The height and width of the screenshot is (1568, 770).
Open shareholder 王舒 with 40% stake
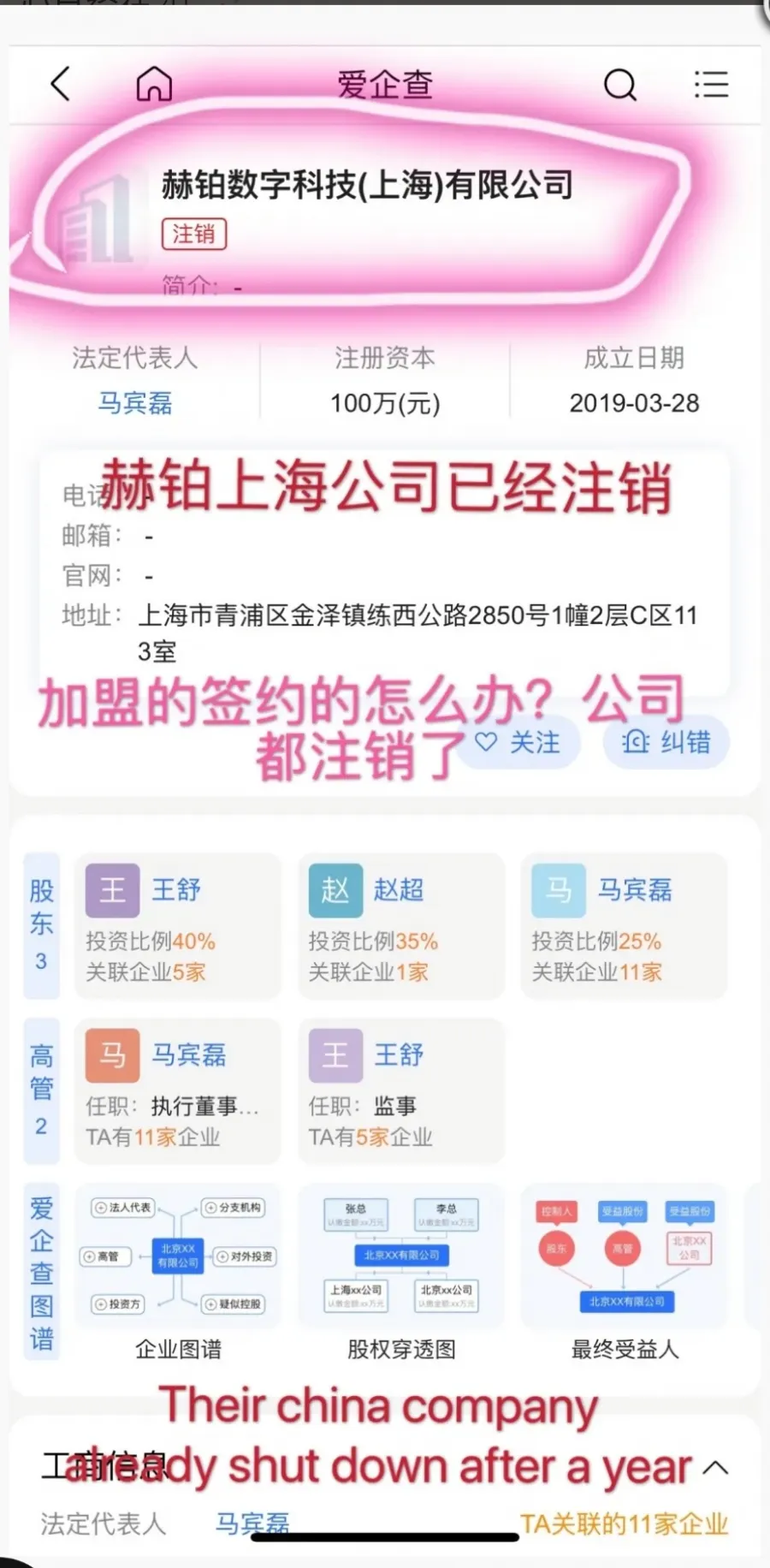(178, 926)
